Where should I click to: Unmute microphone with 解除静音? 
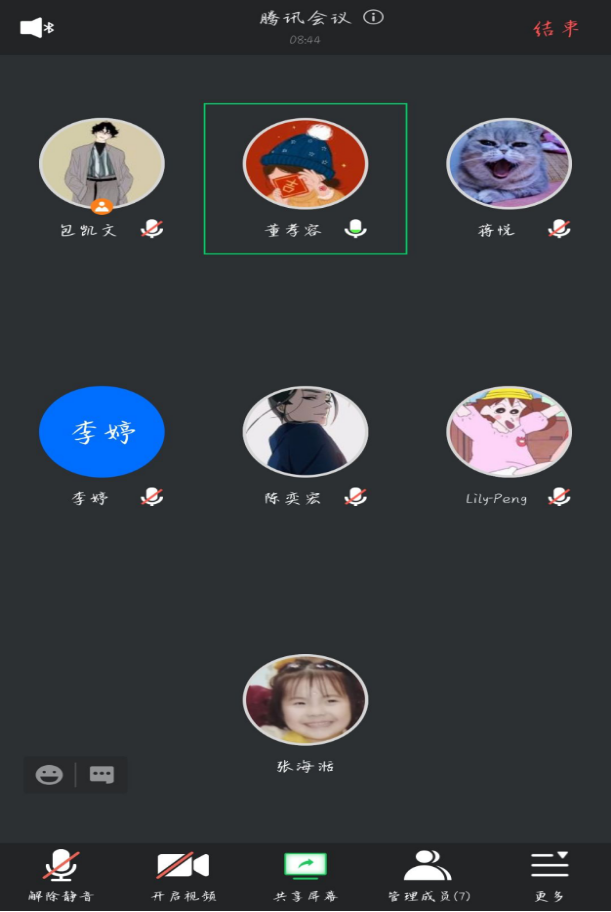pyautogui.click(x=61, y=876)
